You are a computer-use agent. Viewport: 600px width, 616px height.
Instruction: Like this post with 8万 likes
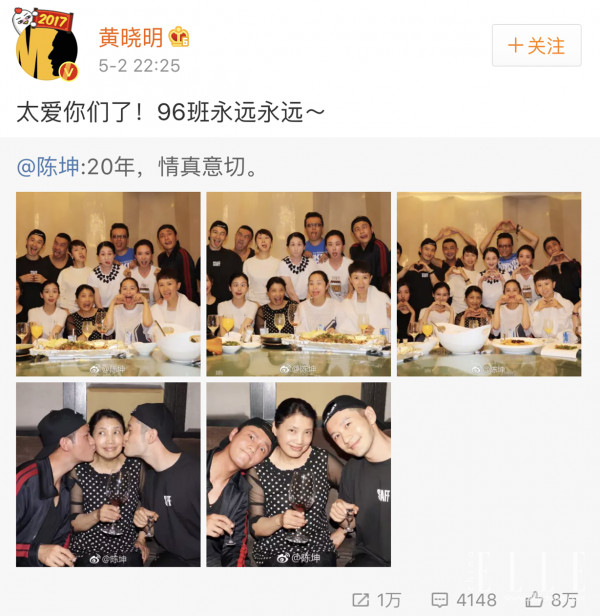552,600
